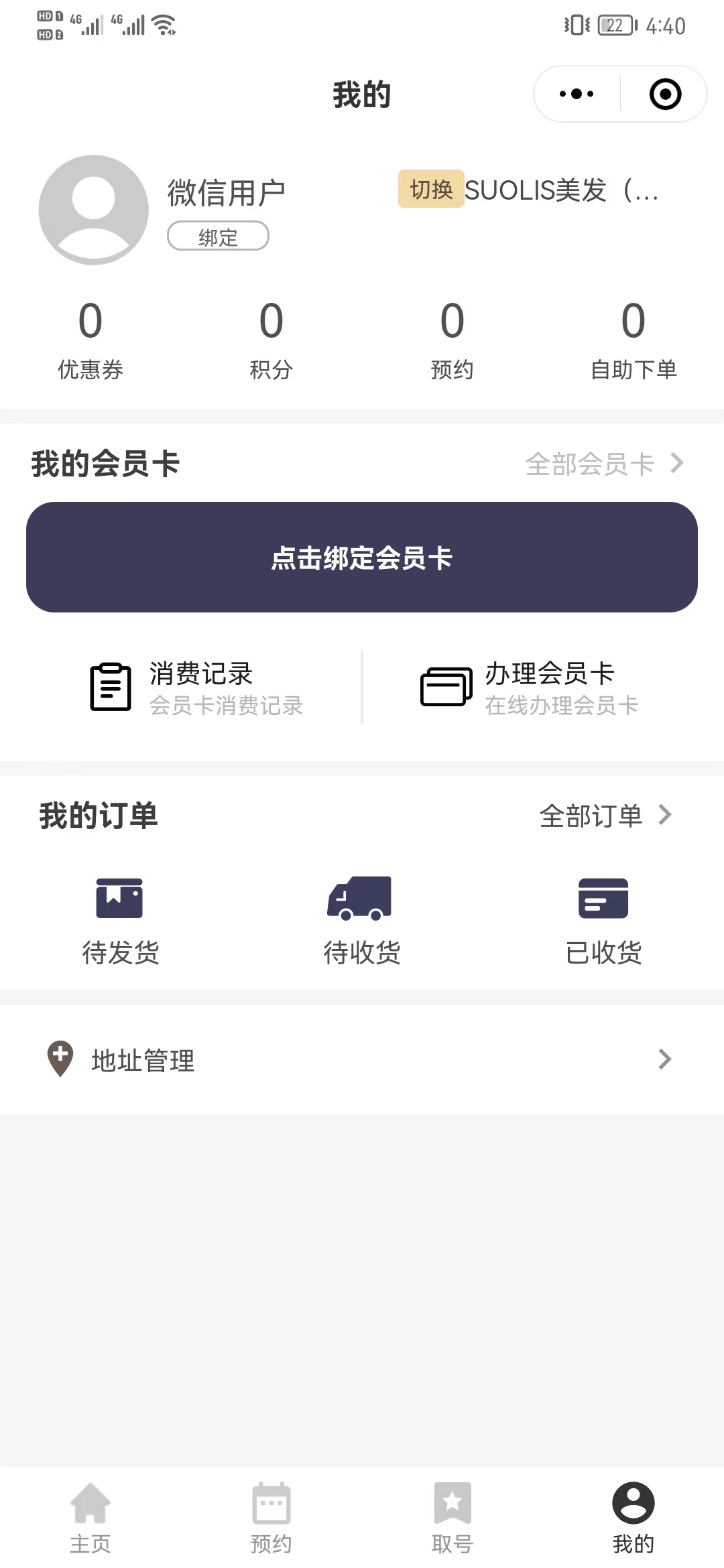Screen dimensions: 724x1568
Task: Tap 点击绑定会员卡 button
Action: pyautogui.click(x=362, y=557)
